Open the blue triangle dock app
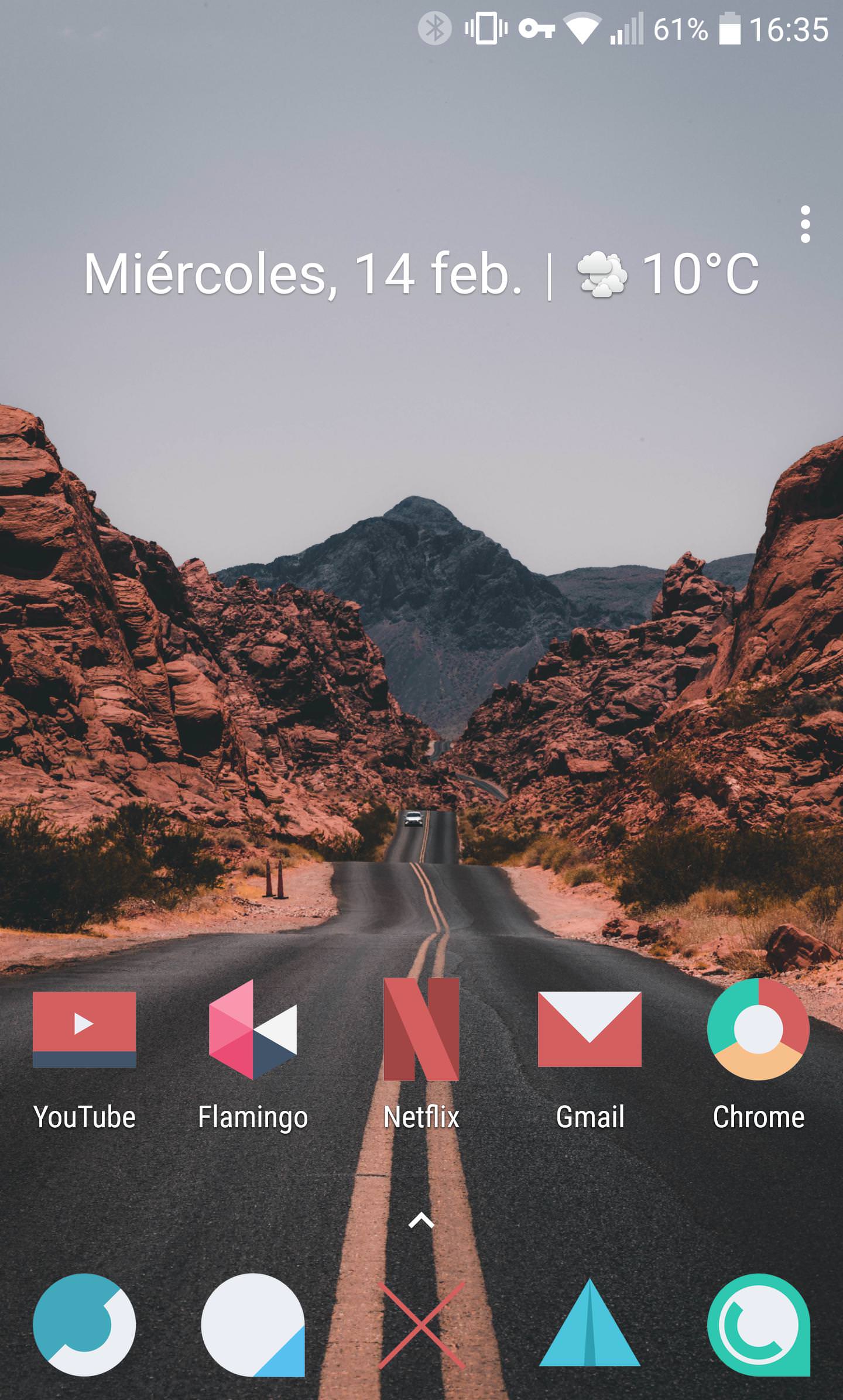 [590, 1325]
